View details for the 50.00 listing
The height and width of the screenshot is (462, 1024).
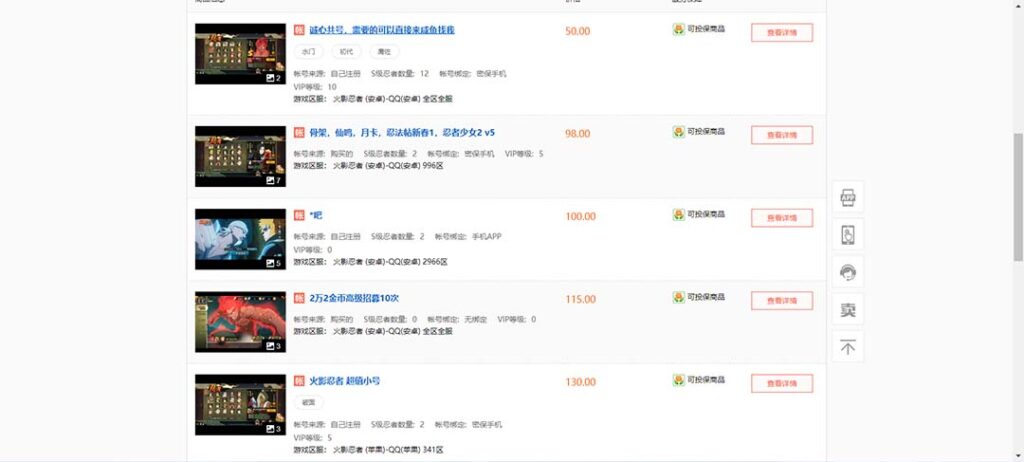coord(781,32)
